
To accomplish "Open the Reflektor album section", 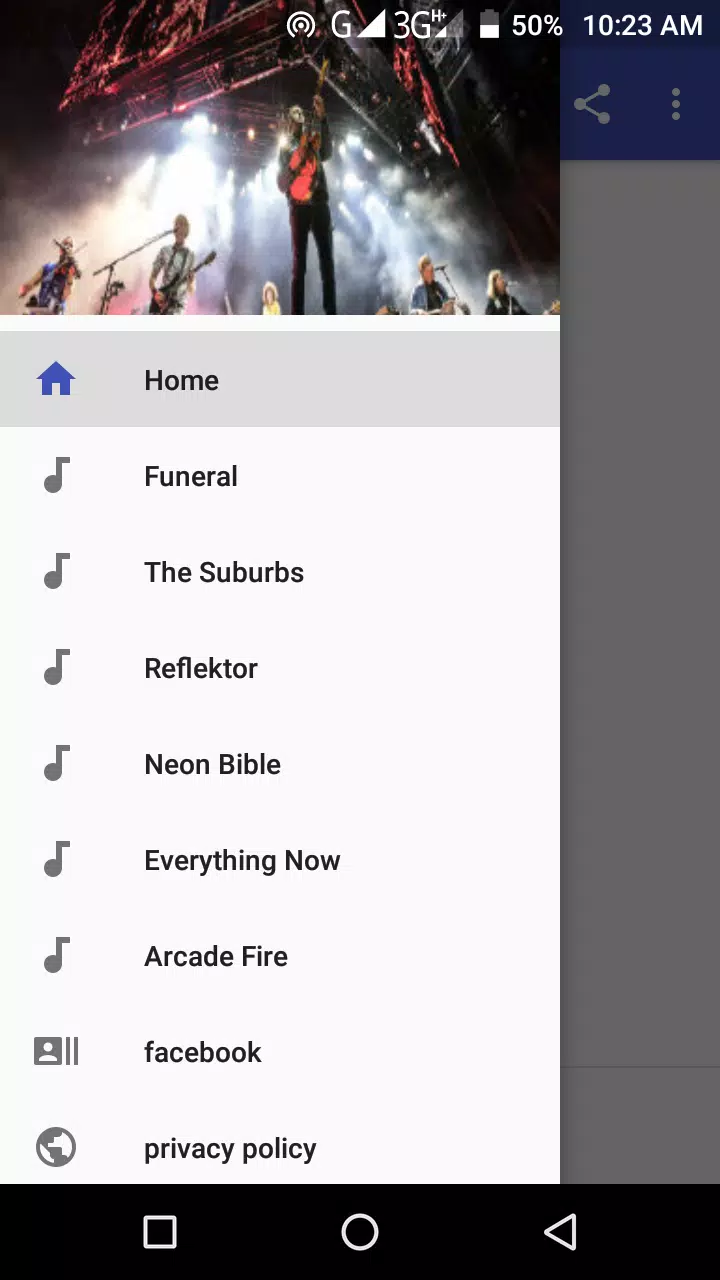I will 200,668.
